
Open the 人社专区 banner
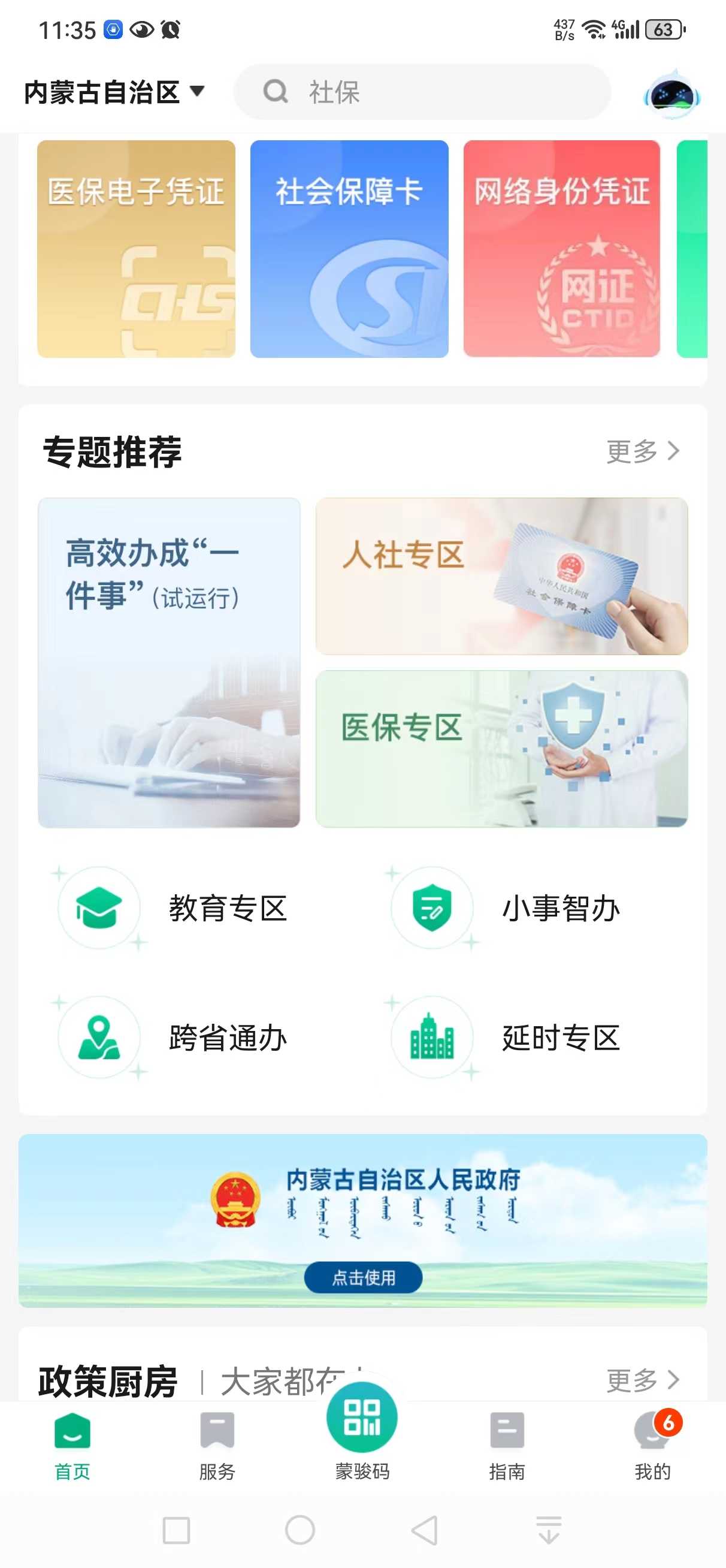[501, 576]
